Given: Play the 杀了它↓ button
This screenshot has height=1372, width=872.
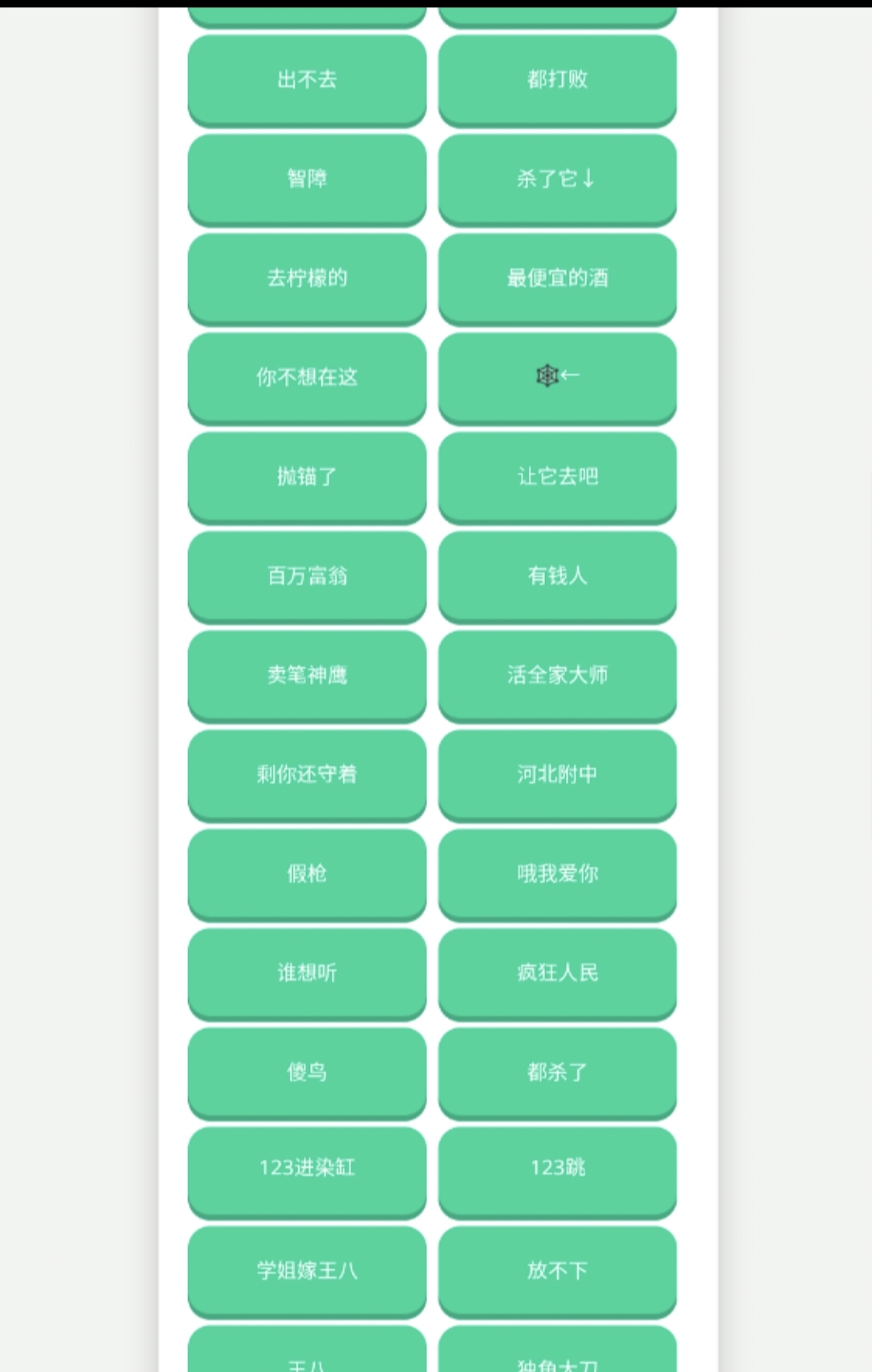Looking at the screenshot, I should 557,178.
